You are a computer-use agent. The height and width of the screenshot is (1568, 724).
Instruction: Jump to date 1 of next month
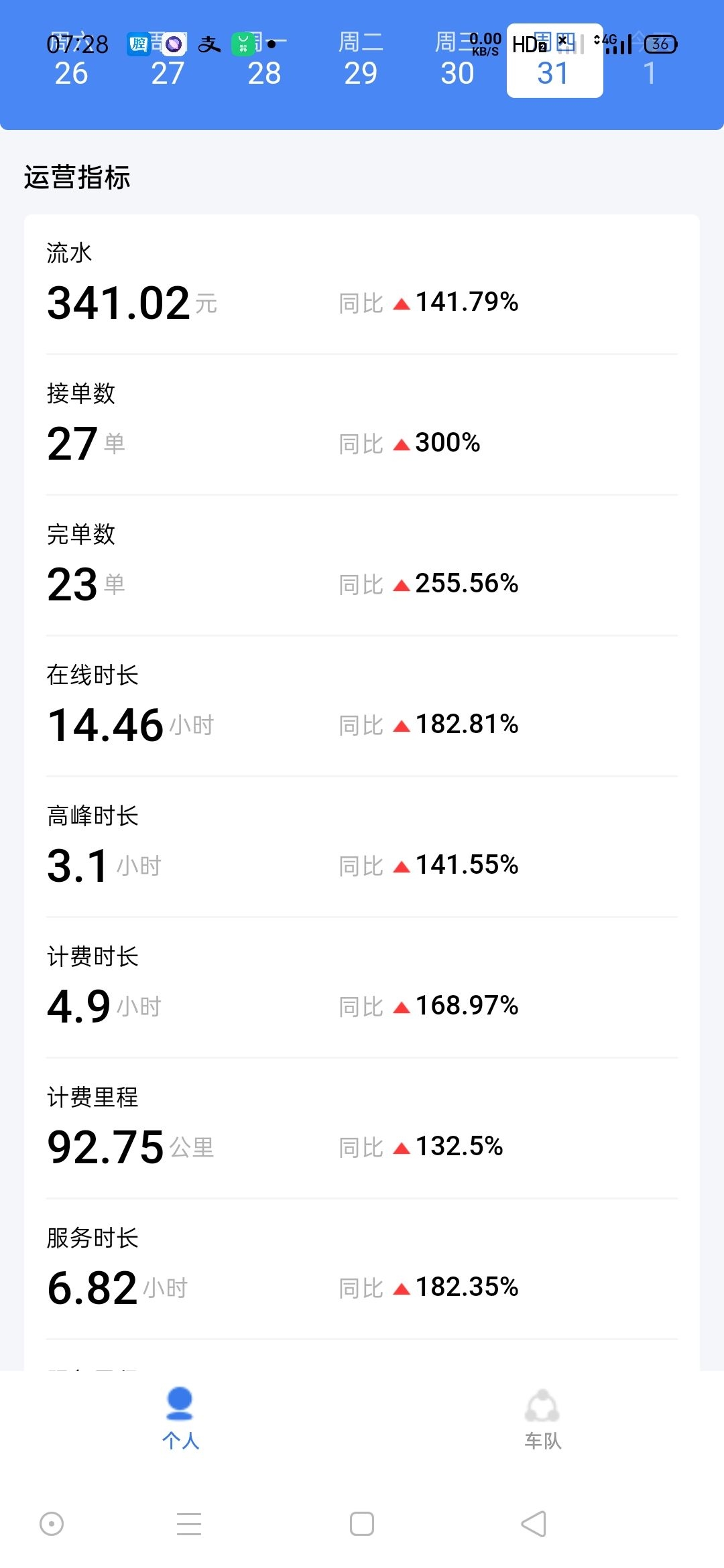[649, 62]
